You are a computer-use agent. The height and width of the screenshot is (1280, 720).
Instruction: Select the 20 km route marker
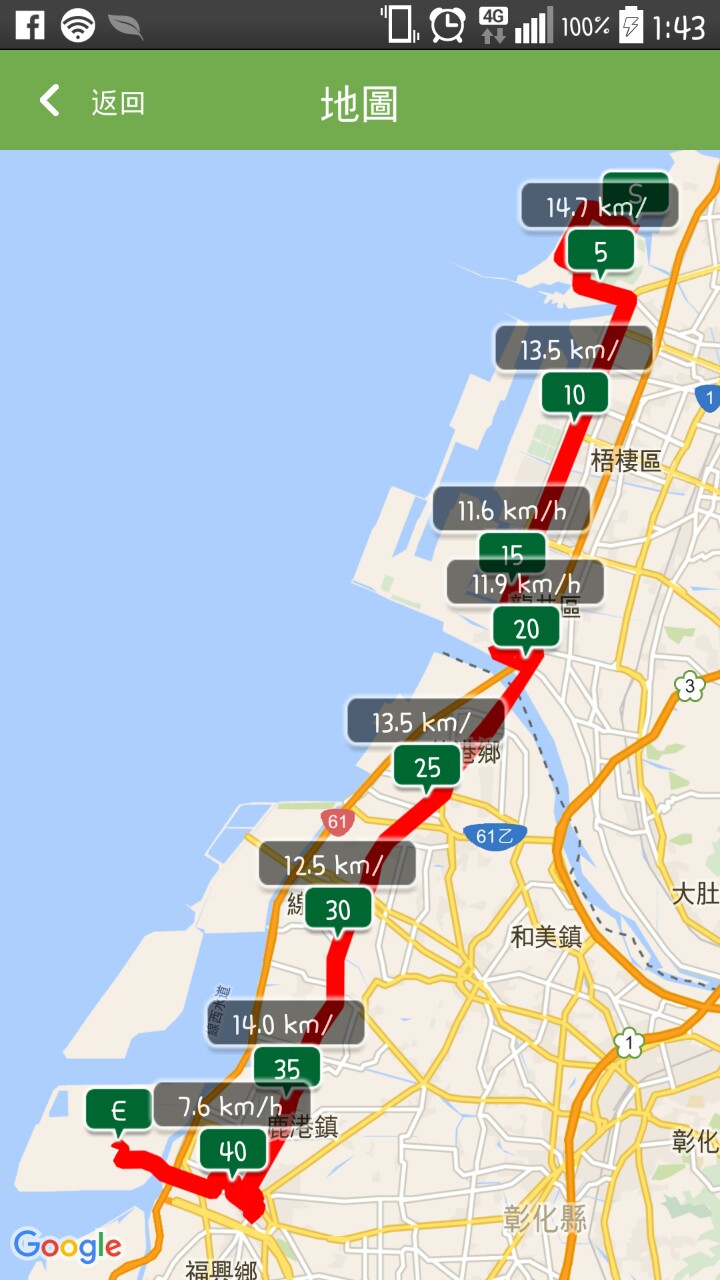[x=526, y=626]
